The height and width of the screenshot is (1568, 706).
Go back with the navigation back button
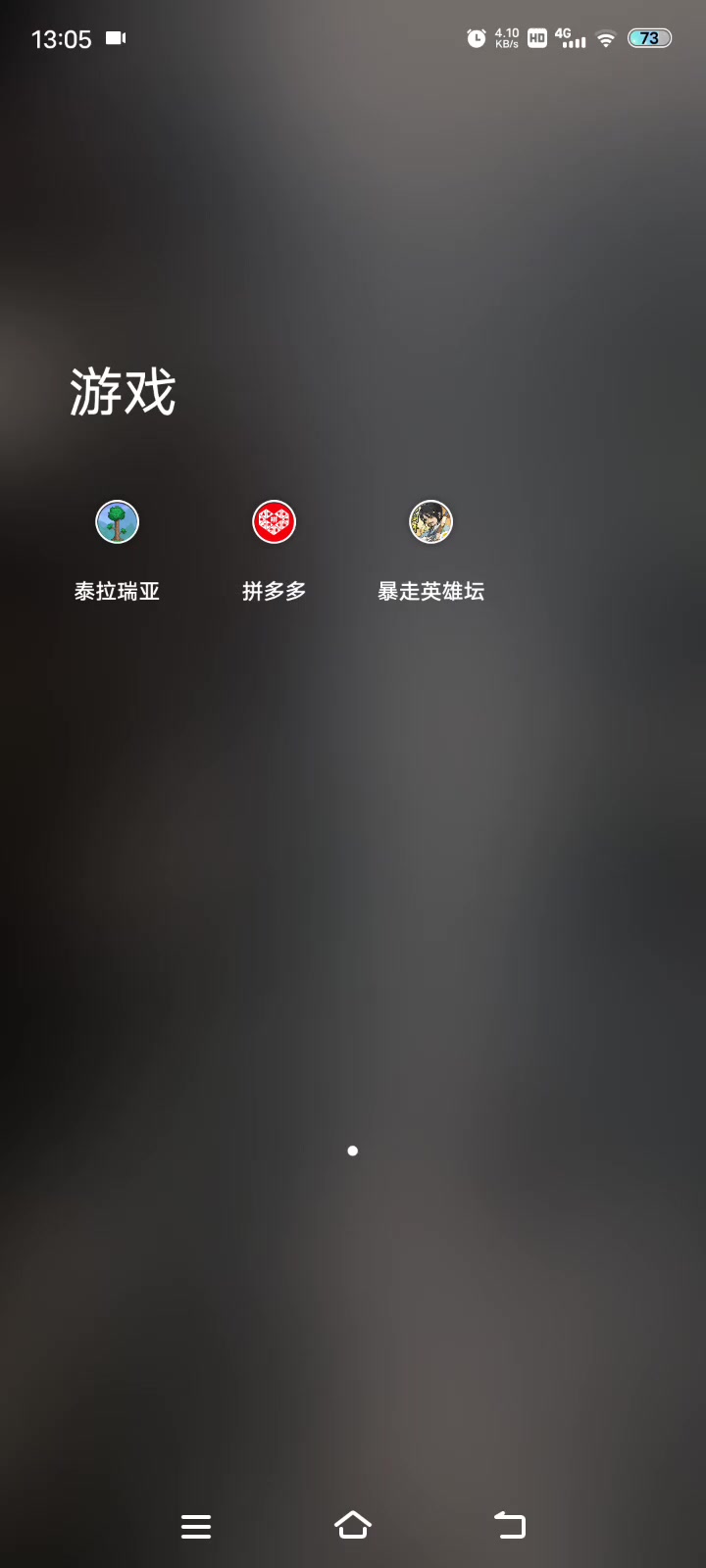click(x=510, y=1525)
